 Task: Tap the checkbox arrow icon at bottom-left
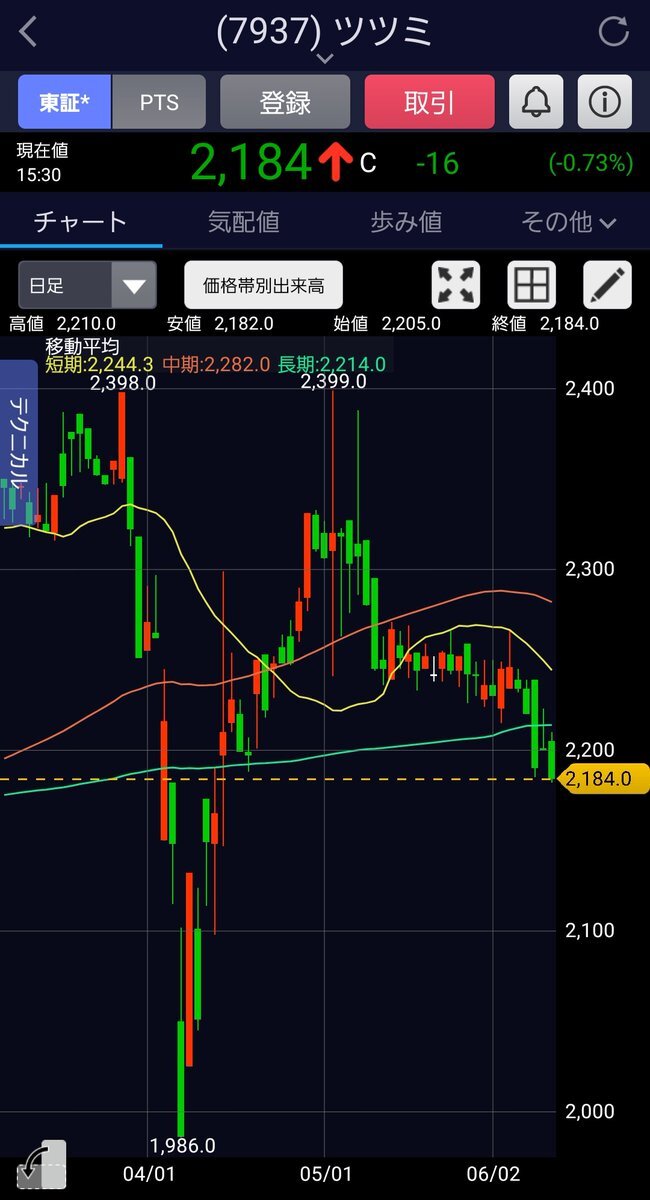[41, 1165]
